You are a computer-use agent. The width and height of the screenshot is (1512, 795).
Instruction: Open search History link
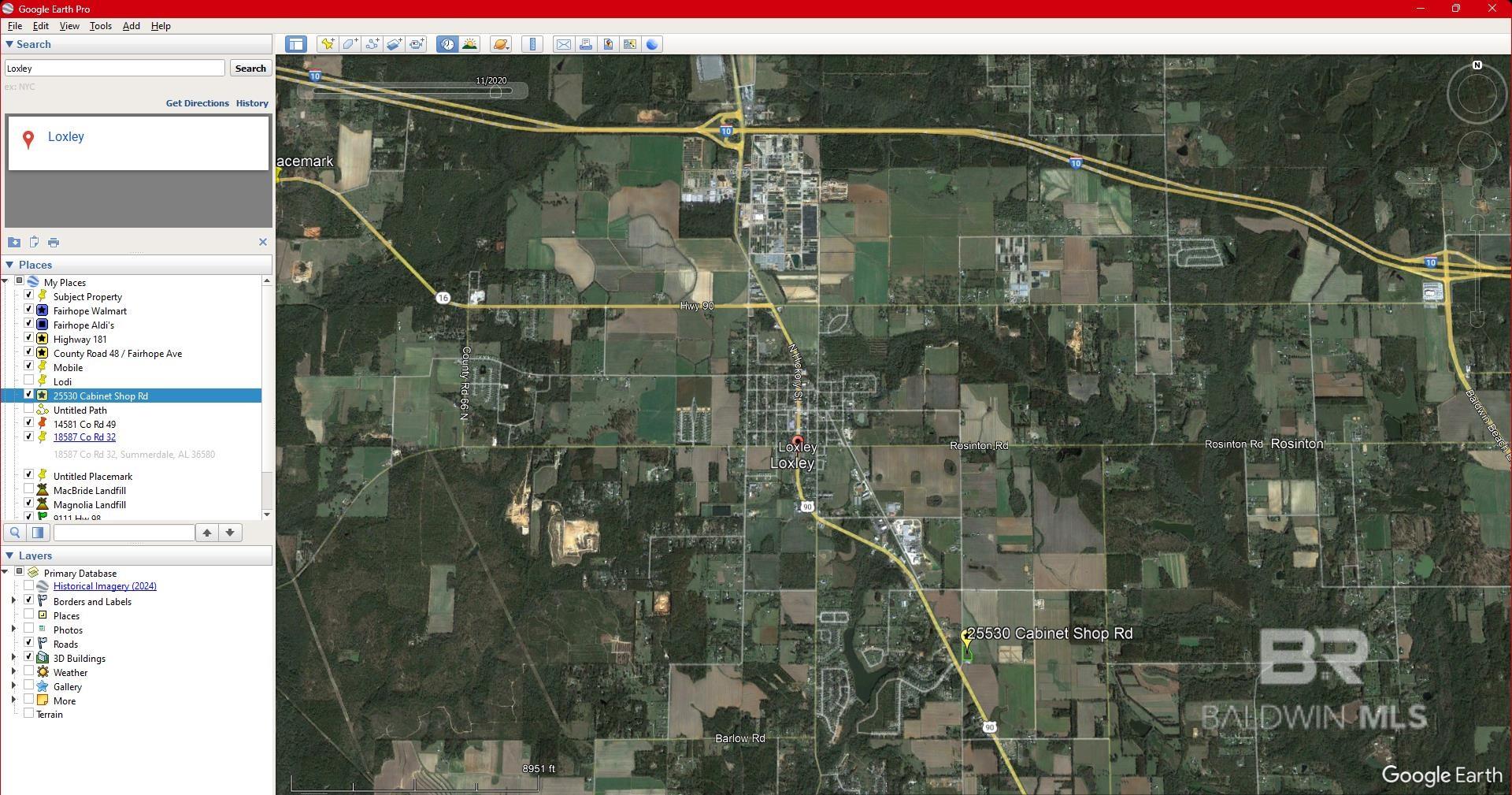(x=252, y=103)
